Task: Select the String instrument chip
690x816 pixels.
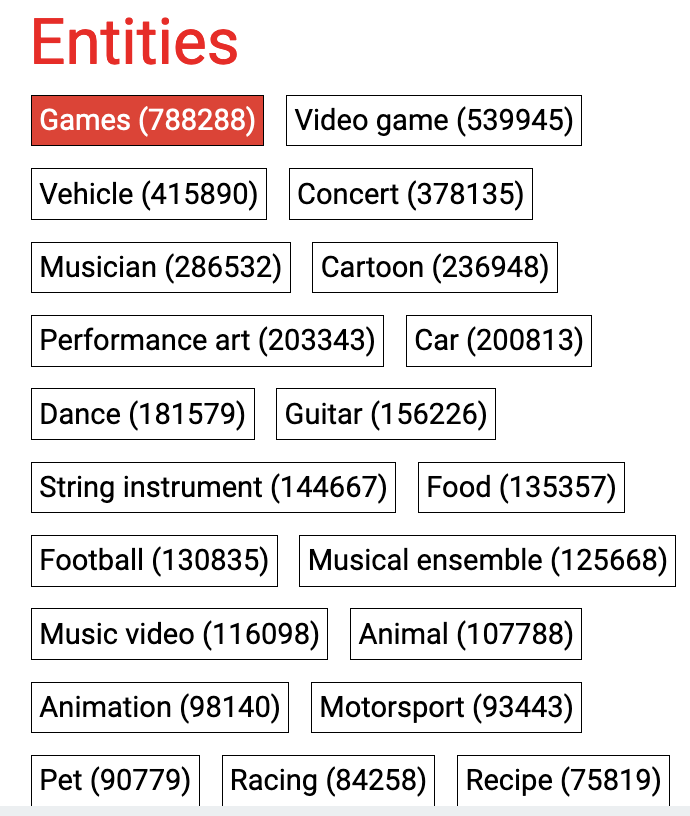Action: (213, 488)
